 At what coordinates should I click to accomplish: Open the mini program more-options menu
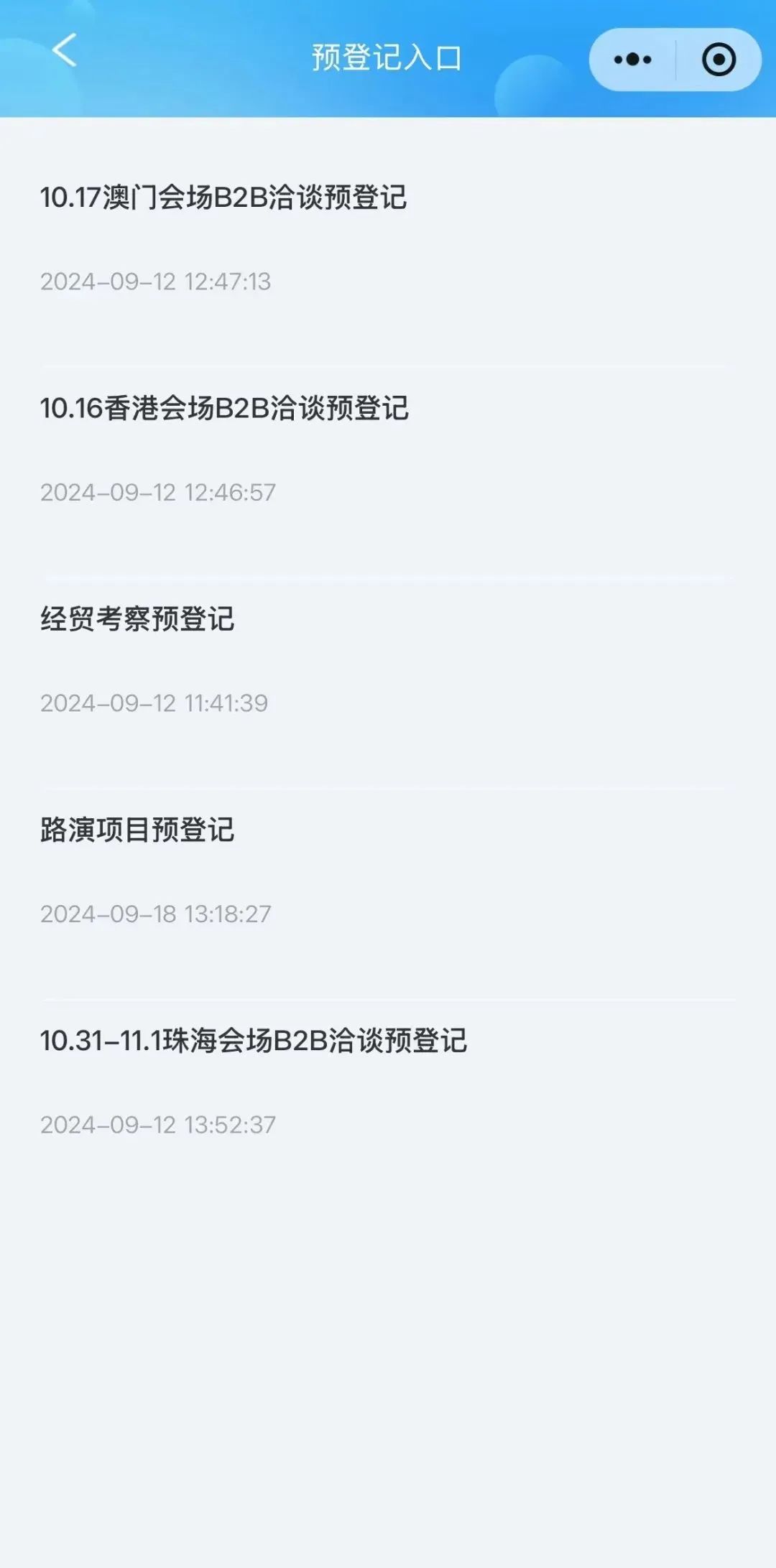click(632, 60)
